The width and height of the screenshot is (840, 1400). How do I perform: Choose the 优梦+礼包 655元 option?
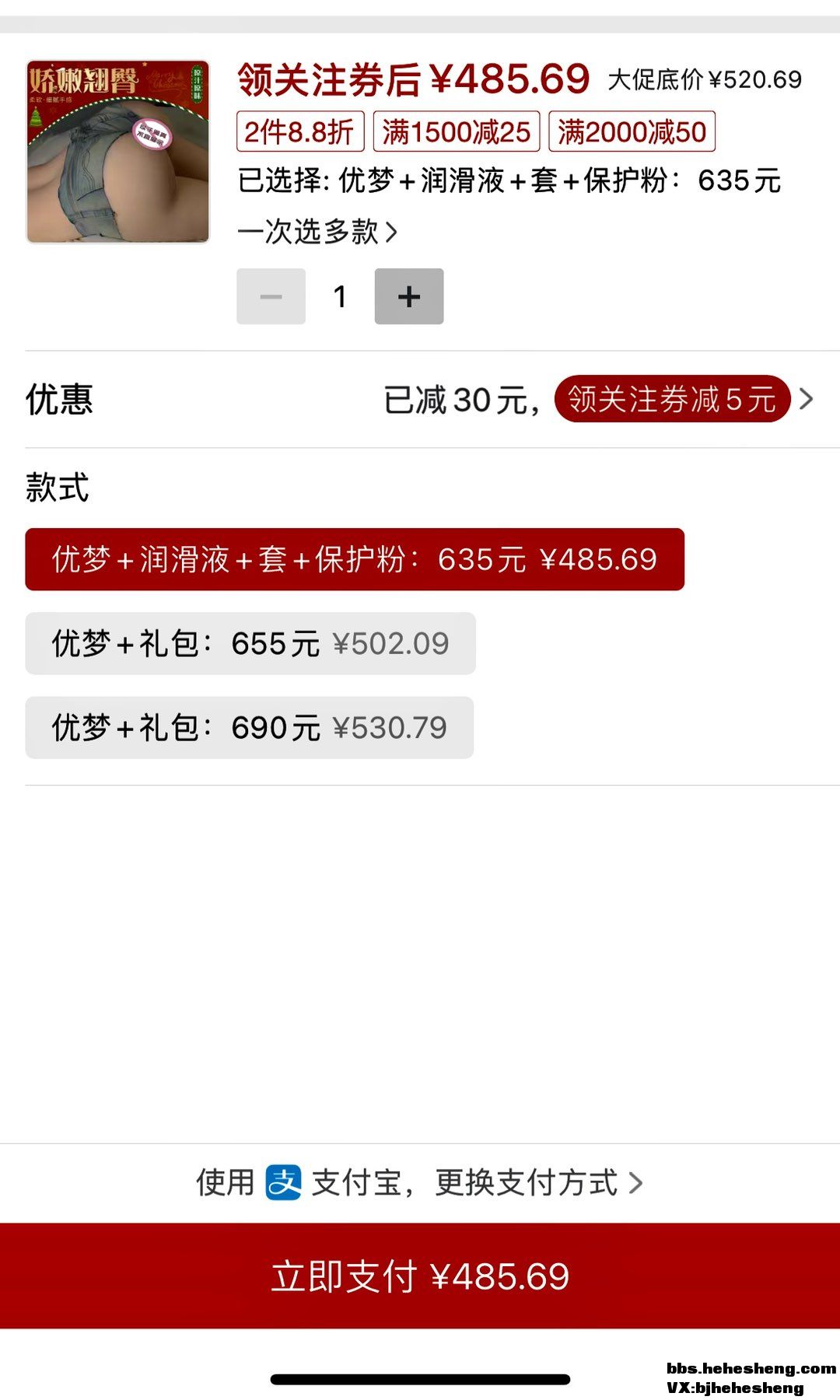(x=250, y=643)
